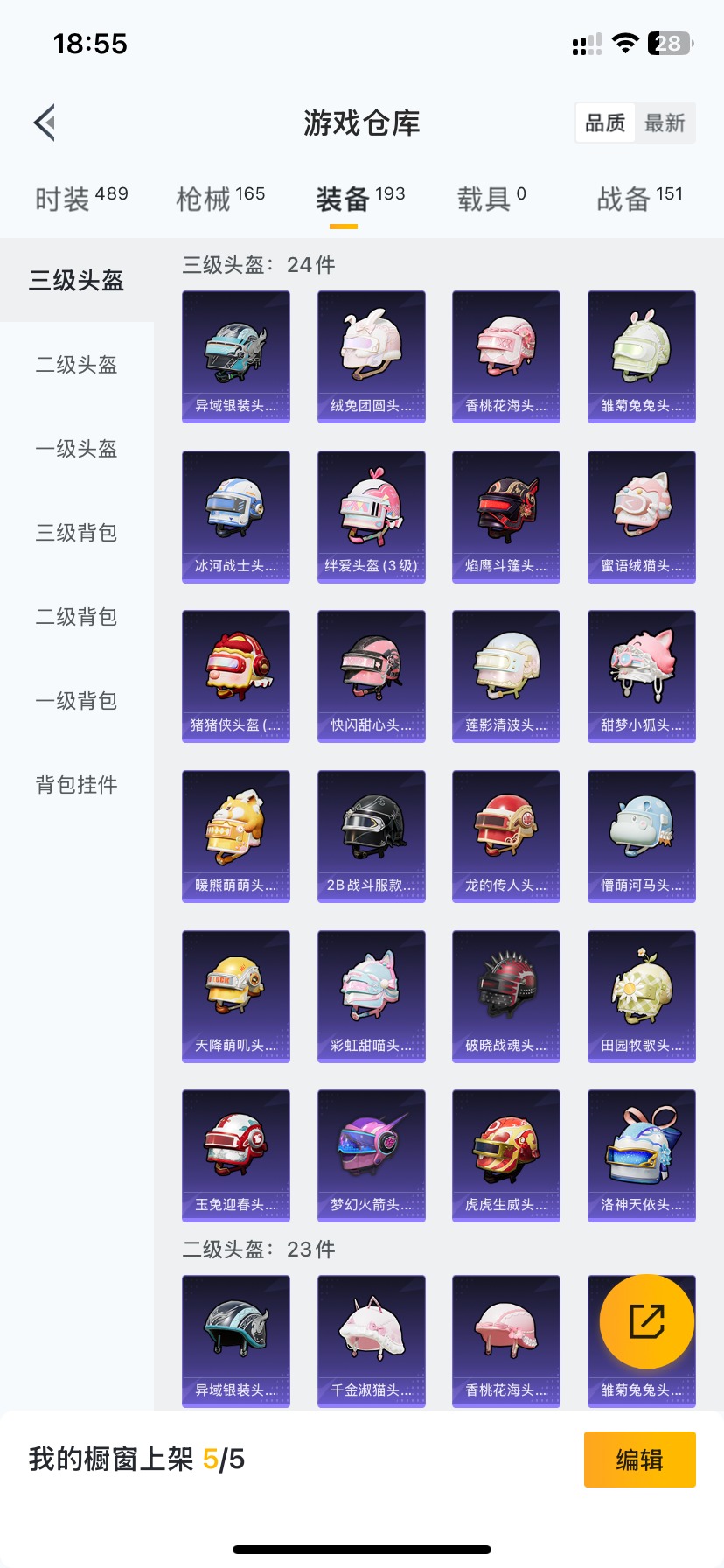View the 冰河战士 helmet item

pos(236,517)
